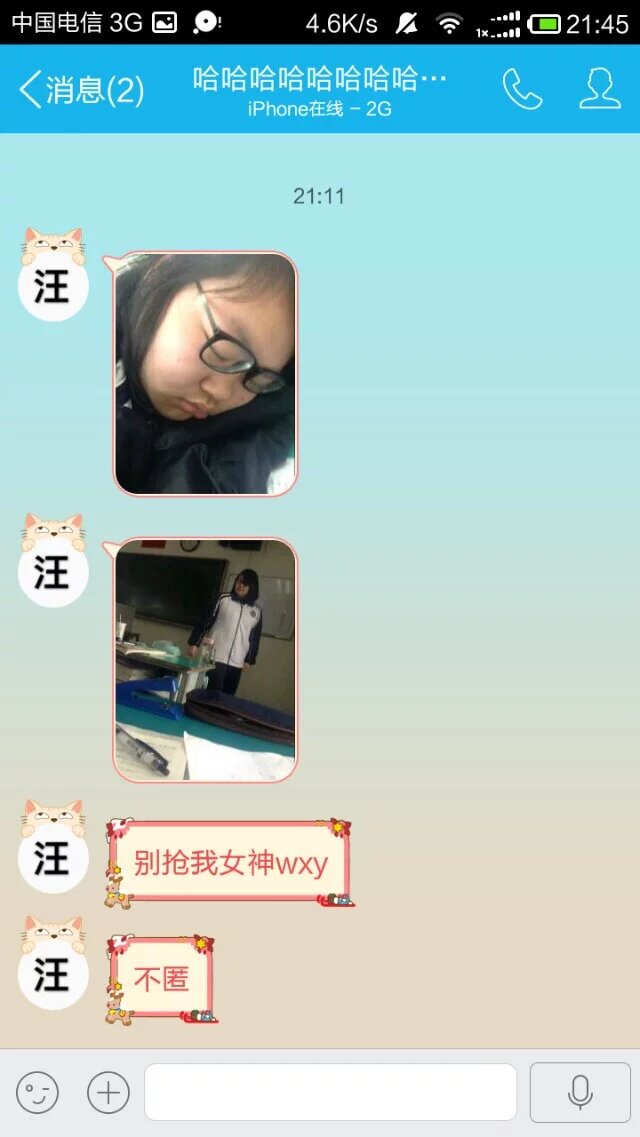Viewport: 640px width, 1137px height.
Task: Start a voice call with this contact
Action: tap(522, 90)
